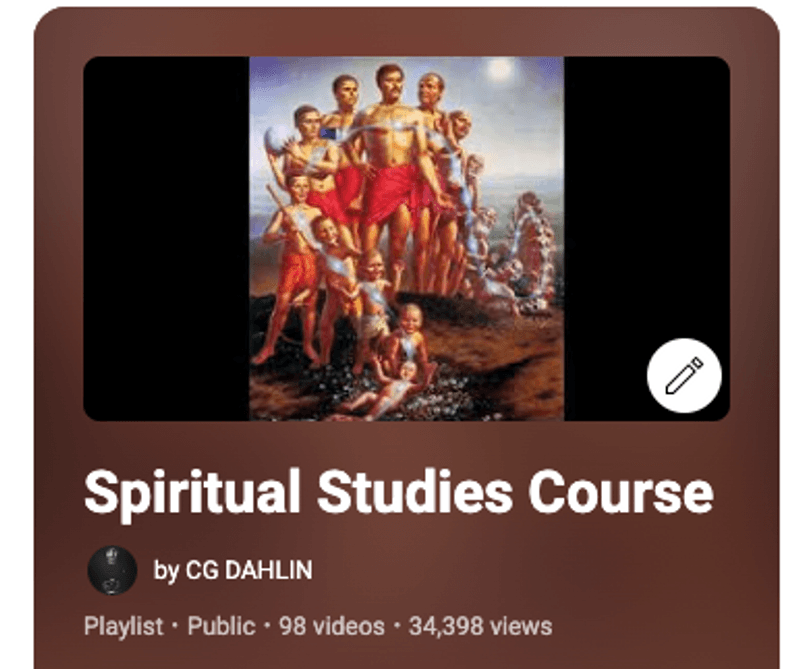Edit the playlist thumbnail with the pencil icon

pos(684,378)
